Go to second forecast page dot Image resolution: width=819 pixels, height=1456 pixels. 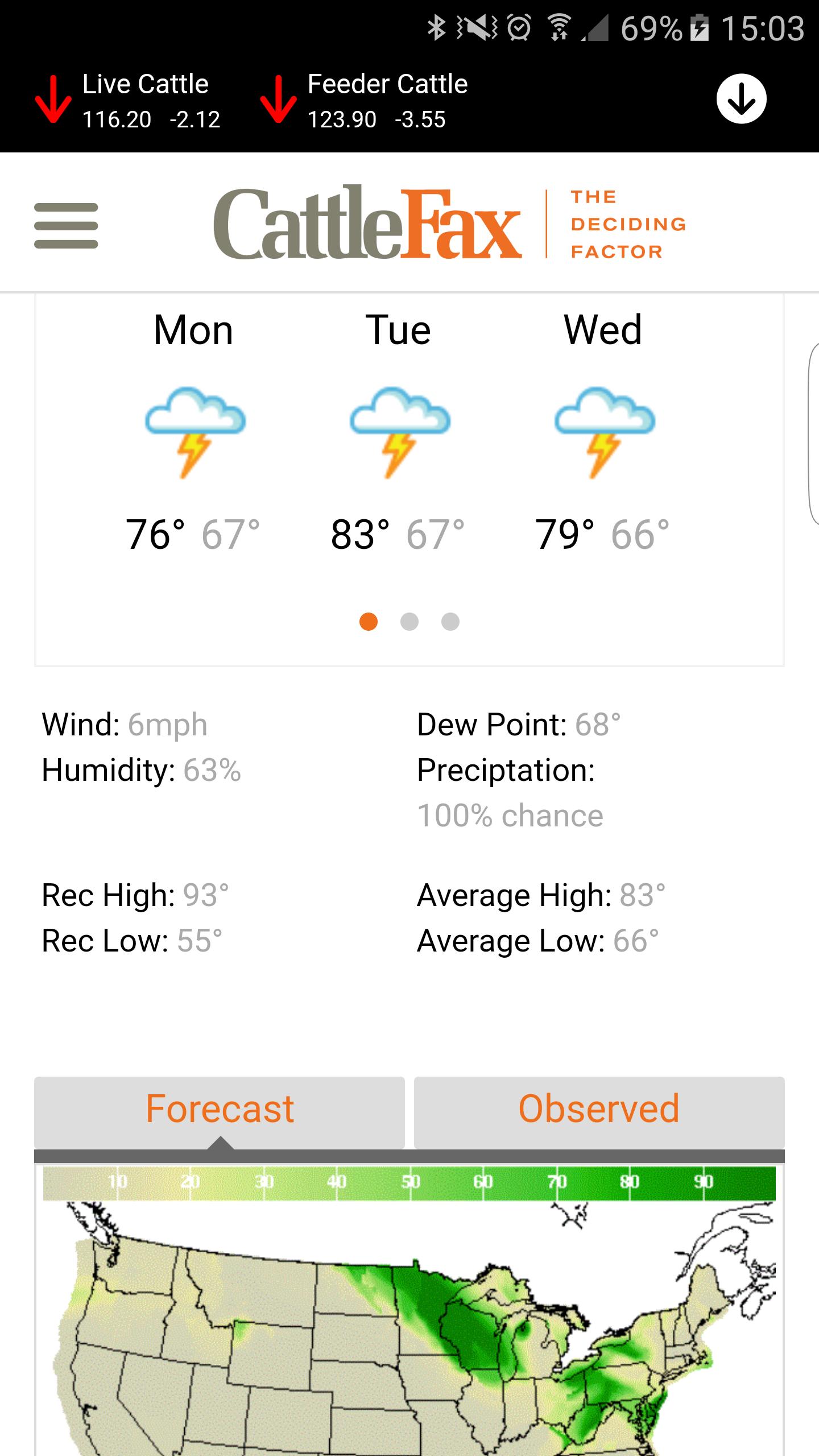pos(409,622)
